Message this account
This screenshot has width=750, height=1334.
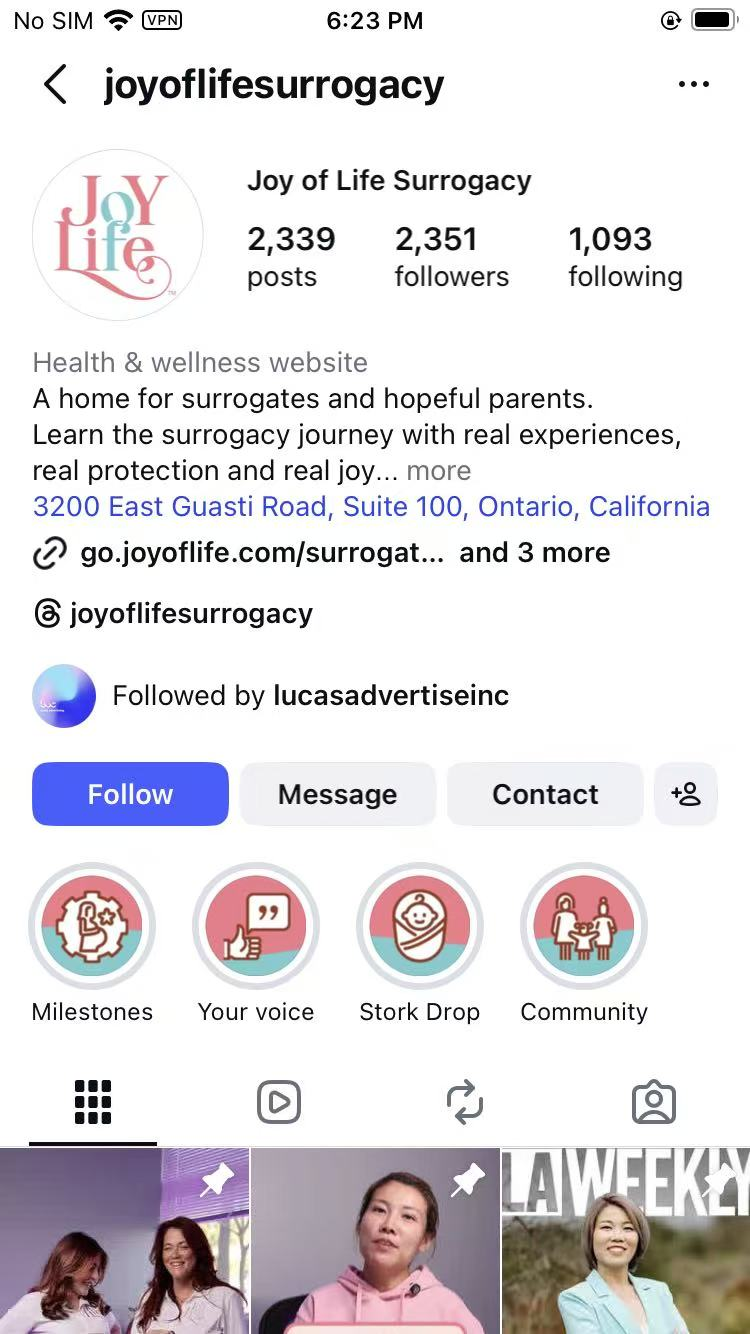[337, 794]
